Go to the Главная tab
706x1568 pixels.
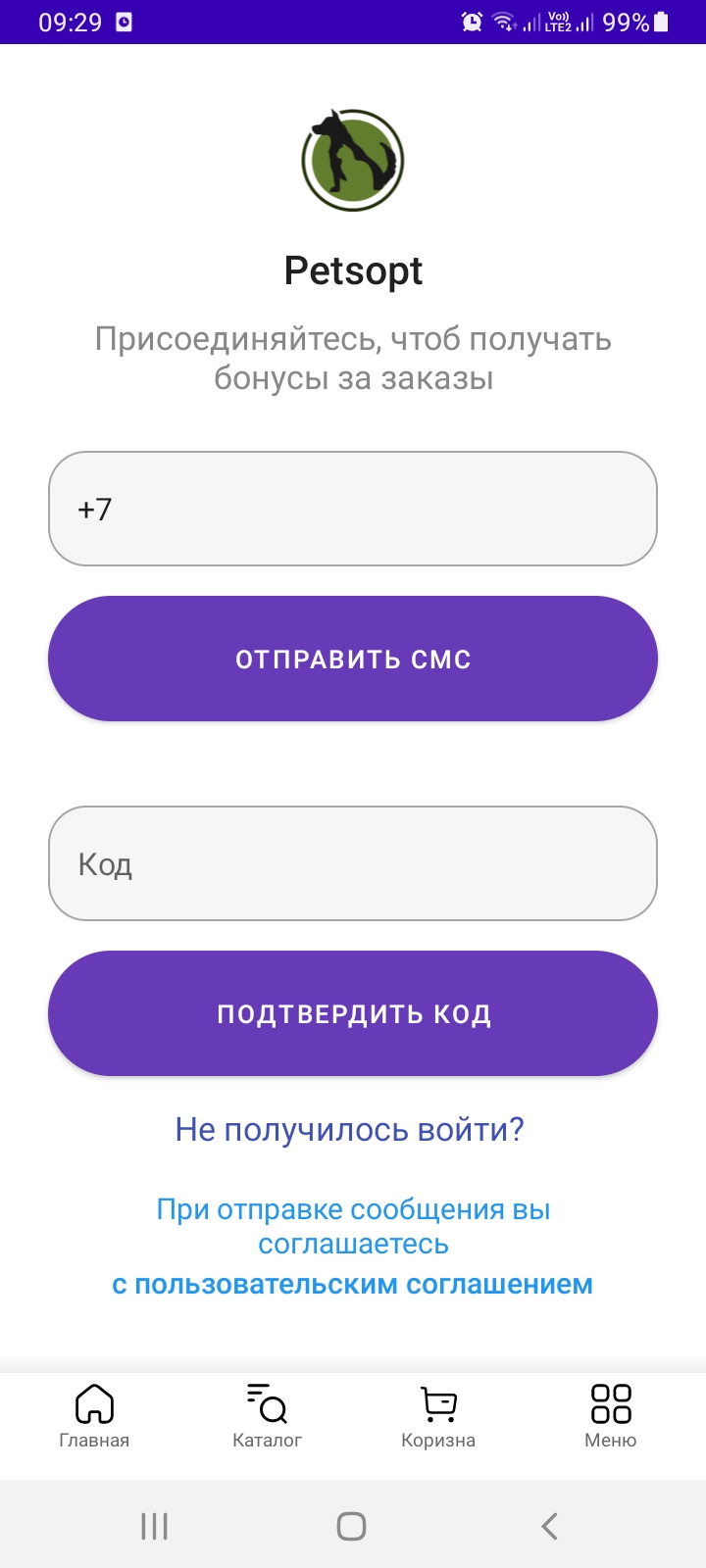pos(94,1416)
